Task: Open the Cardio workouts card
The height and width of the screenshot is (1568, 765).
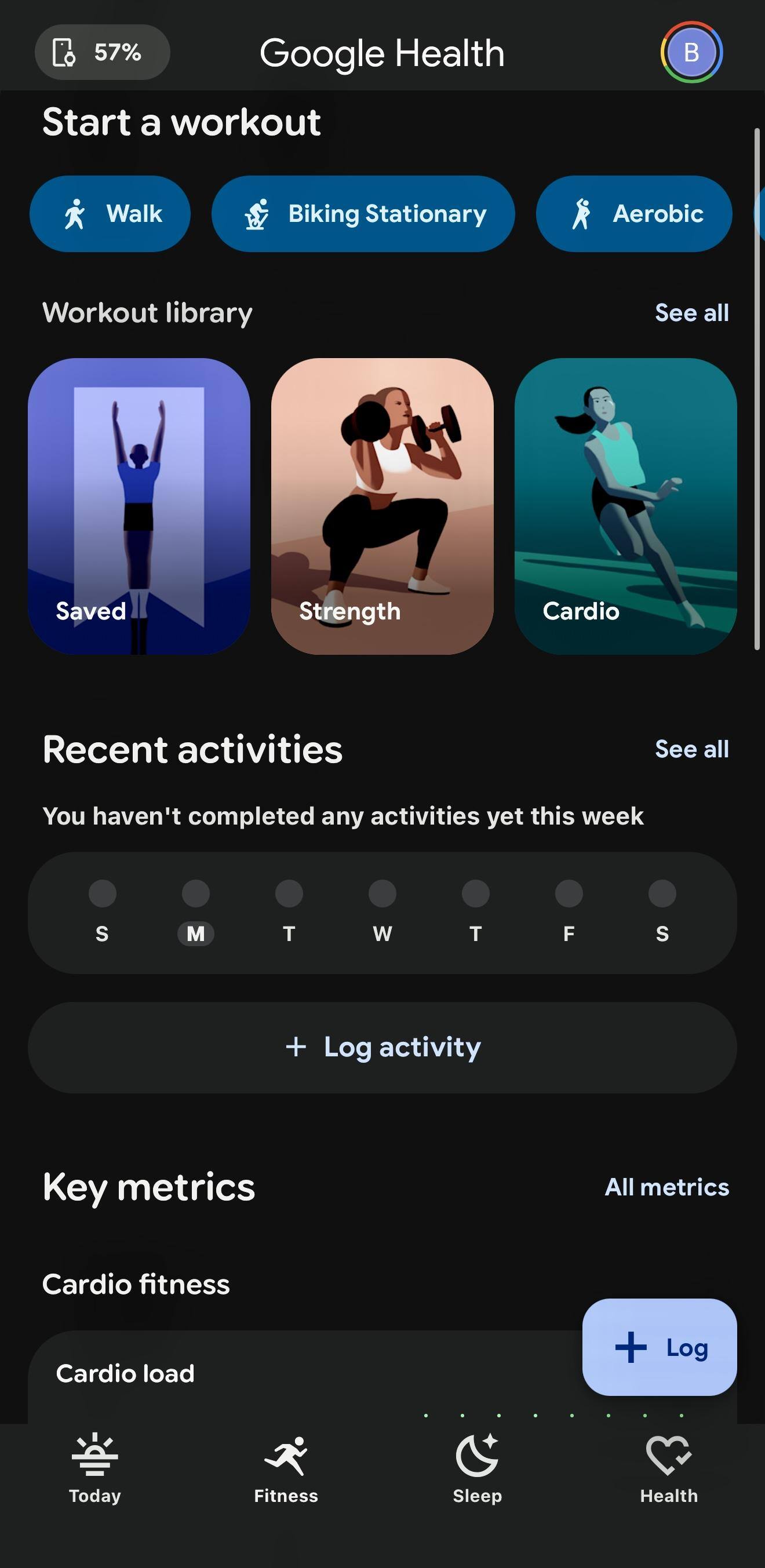Action: pyautogui.click(x=626, y=506)
